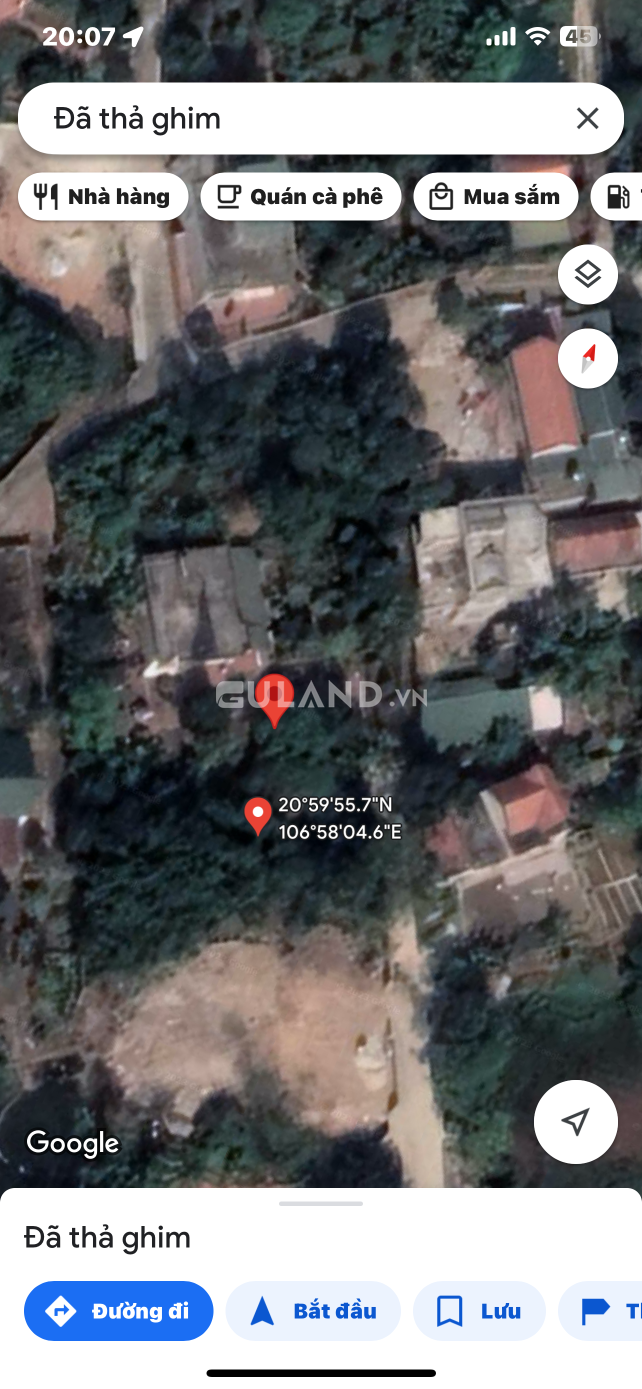642x1389 pixels.
Task: Tap the dropped pin with coordinates
Action: click(258, 814)
